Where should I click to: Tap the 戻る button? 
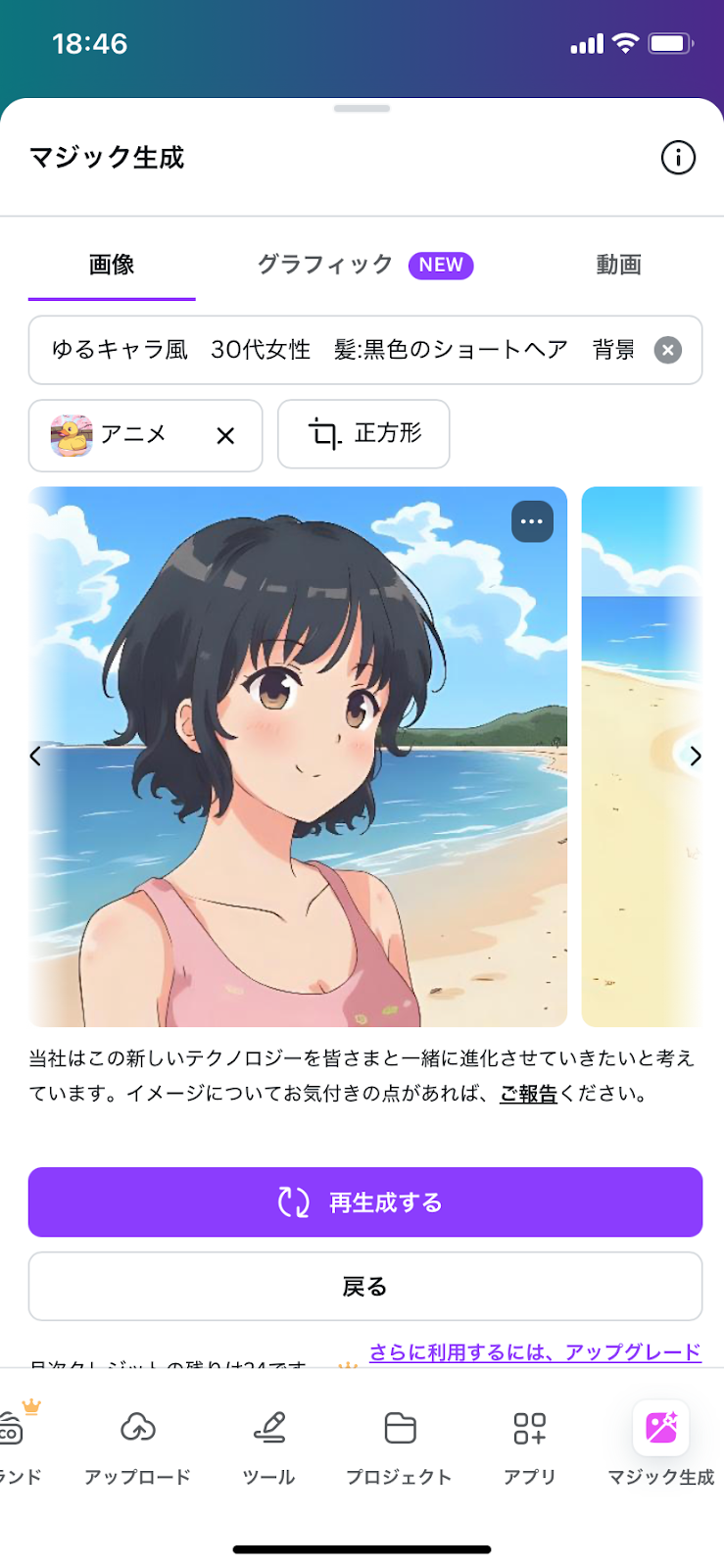point(364,1287)
